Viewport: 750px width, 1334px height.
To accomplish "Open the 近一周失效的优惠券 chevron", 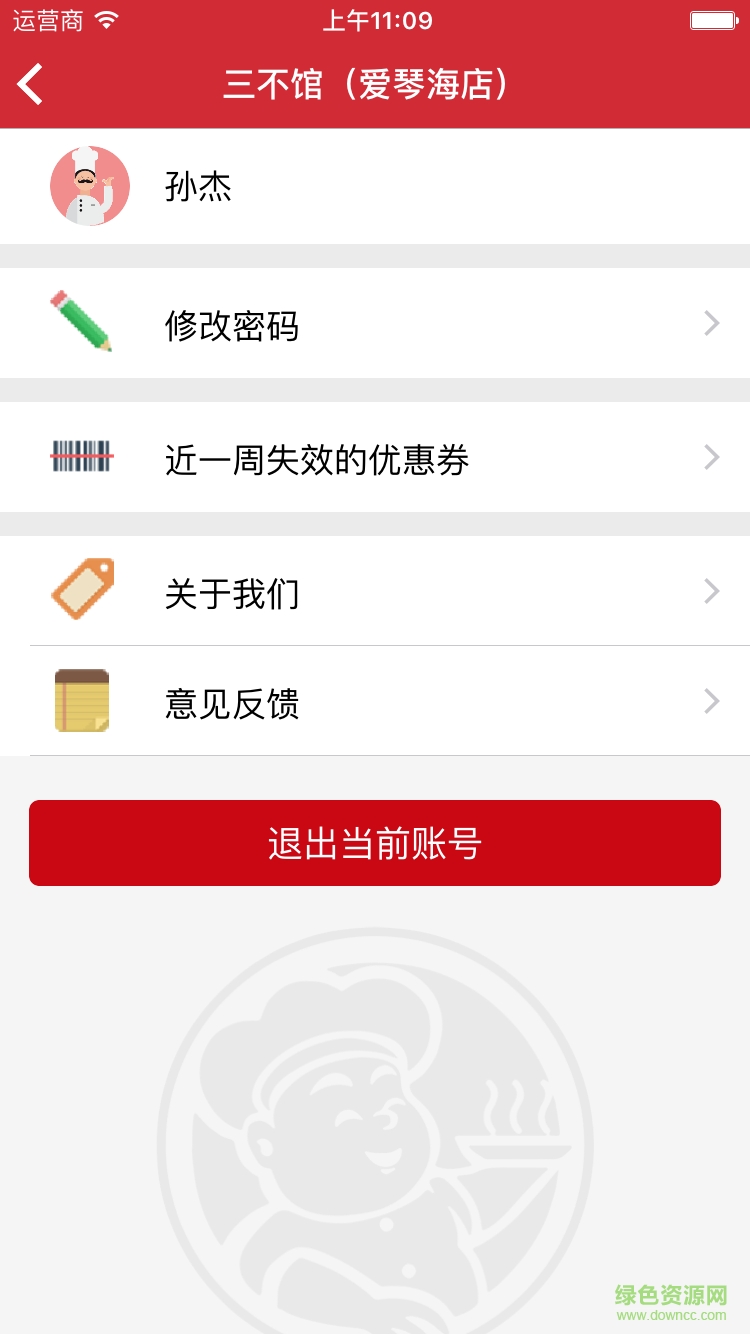I will point(711,457).
